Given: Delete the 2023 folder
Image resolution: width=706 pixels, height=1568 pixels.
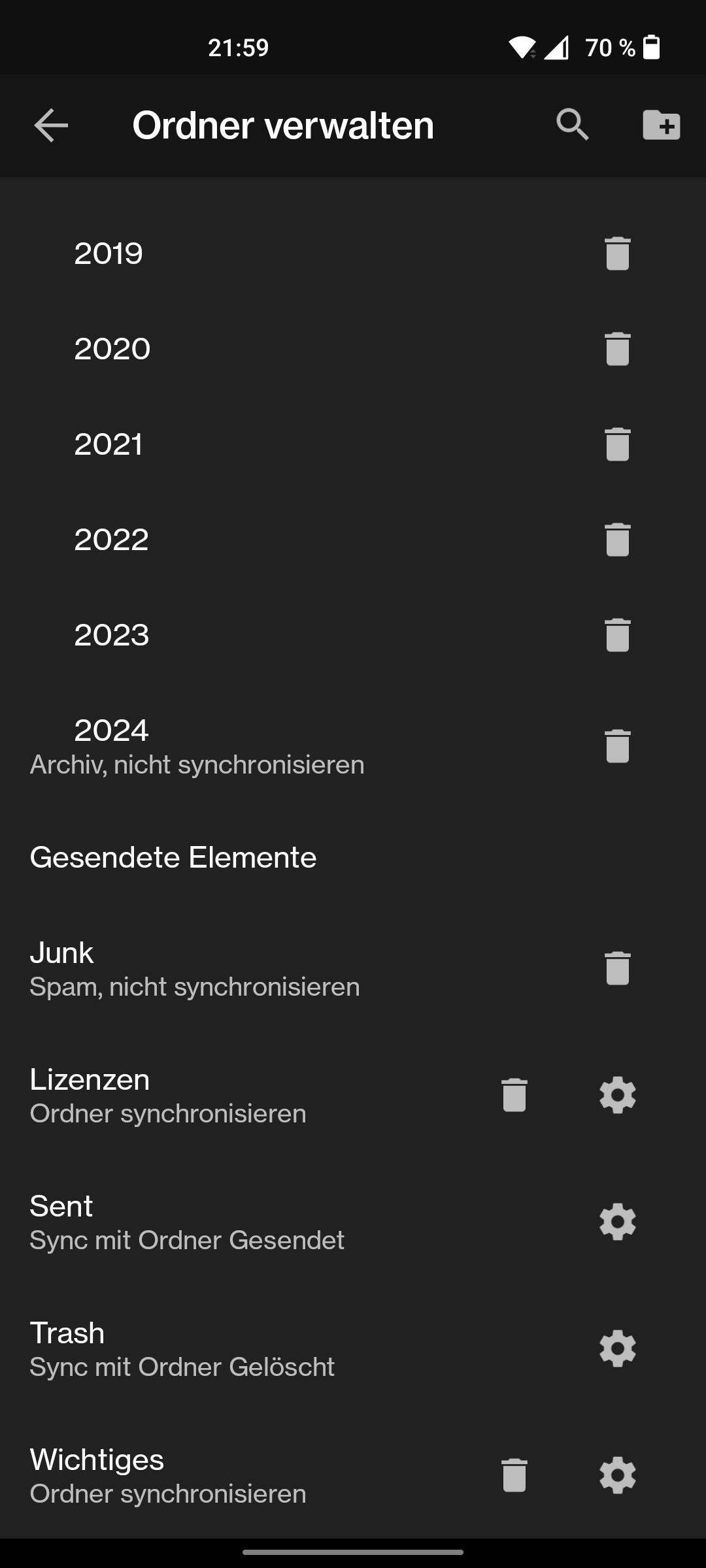Looking at the screenshot, I should coord(617,635).
